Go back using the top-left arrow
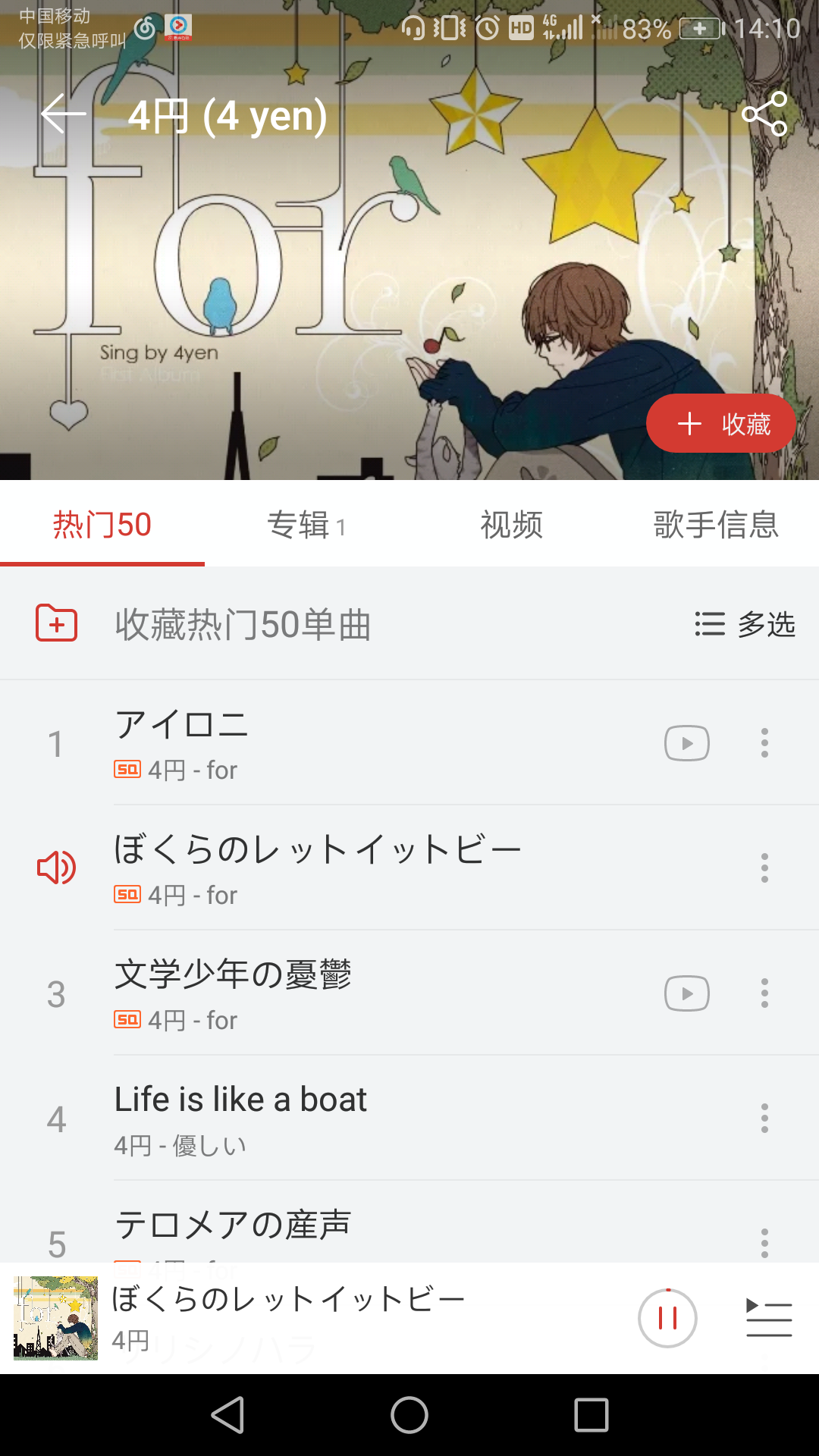Image resolution: width=819 pixels, height=1456 pixels. (x=64, y=115)
